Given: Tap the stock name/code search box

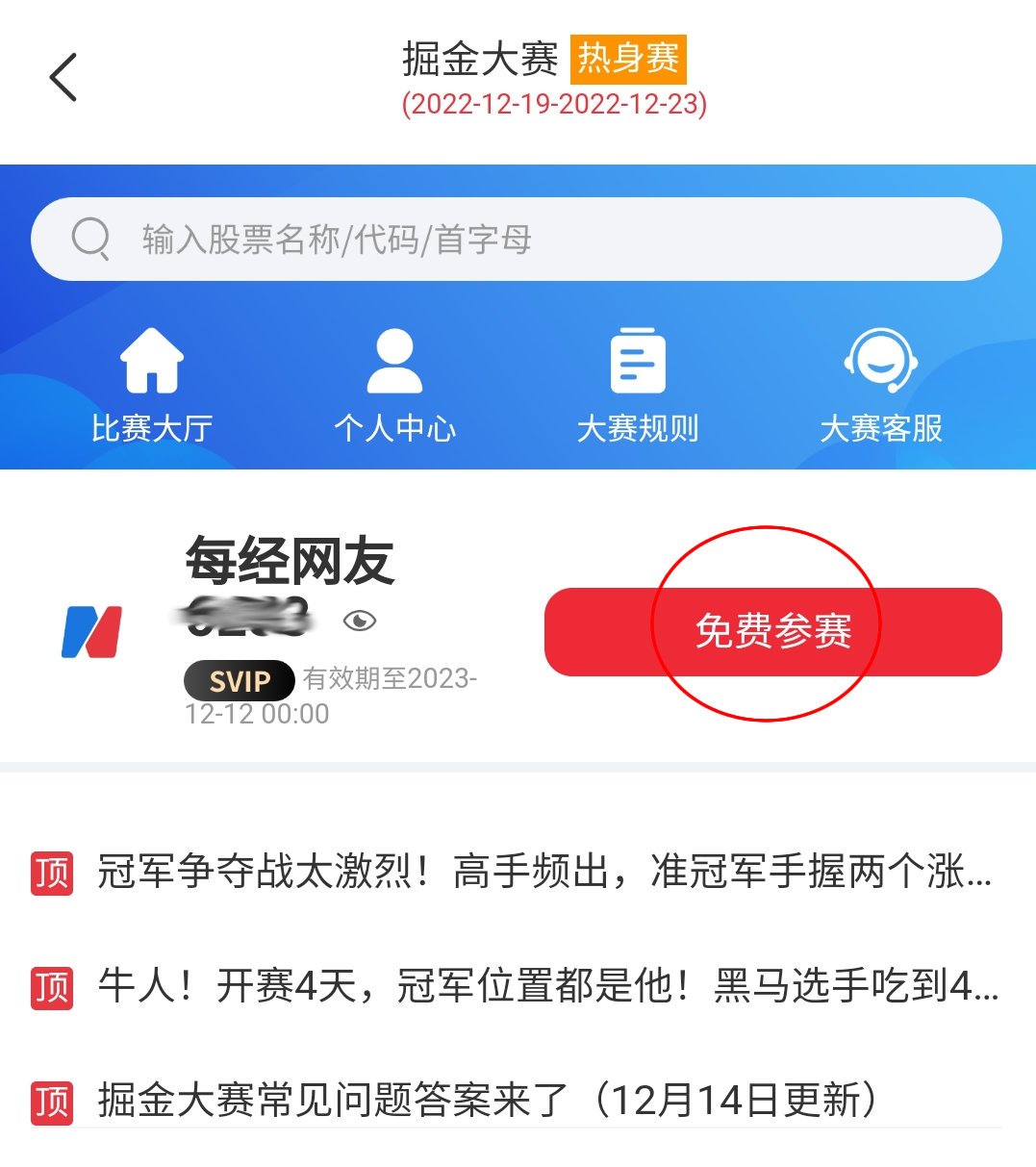Looking at the screenshot, I should point(516,240).
